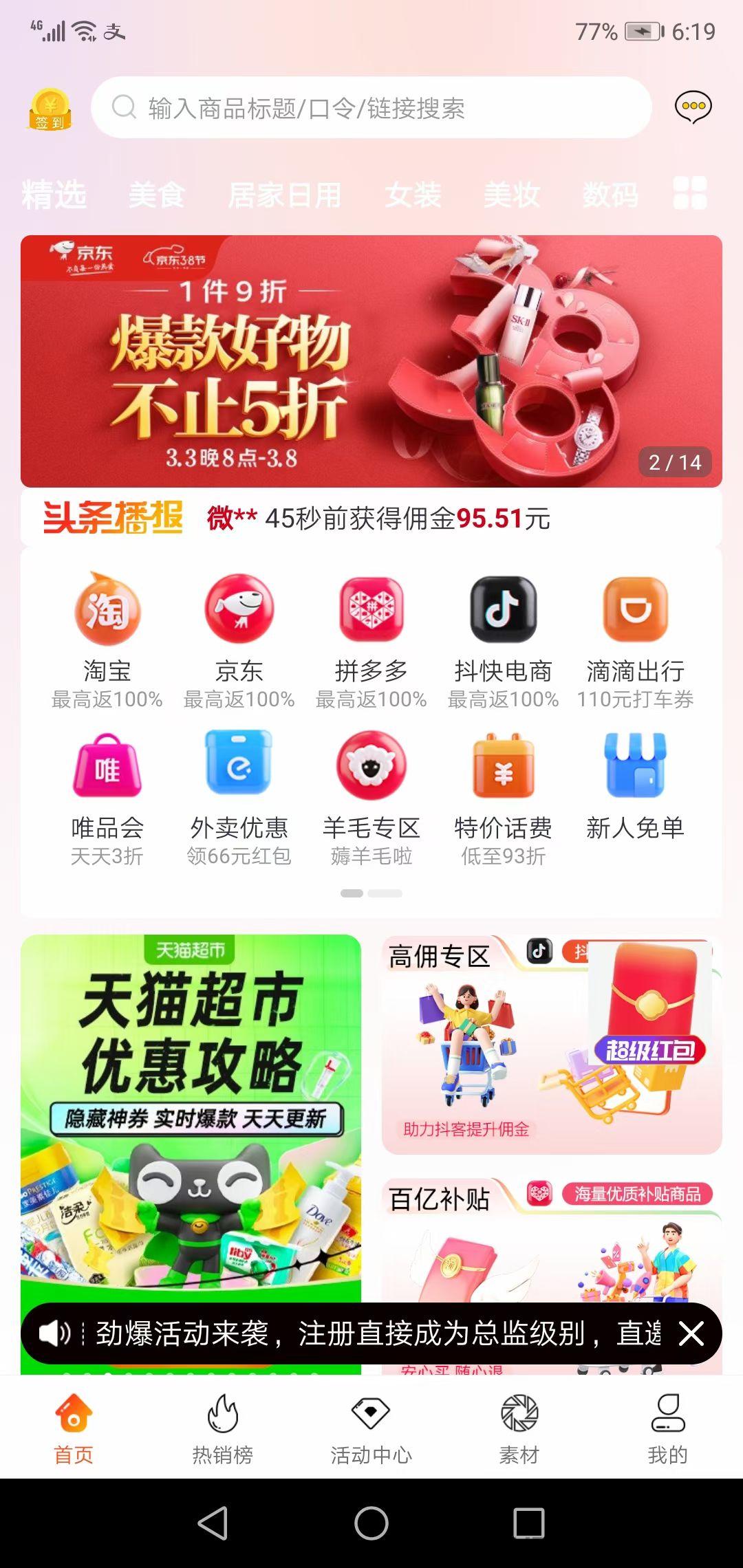
Task: Switch to the 女装 category tab
Action: tap(413, 195)
